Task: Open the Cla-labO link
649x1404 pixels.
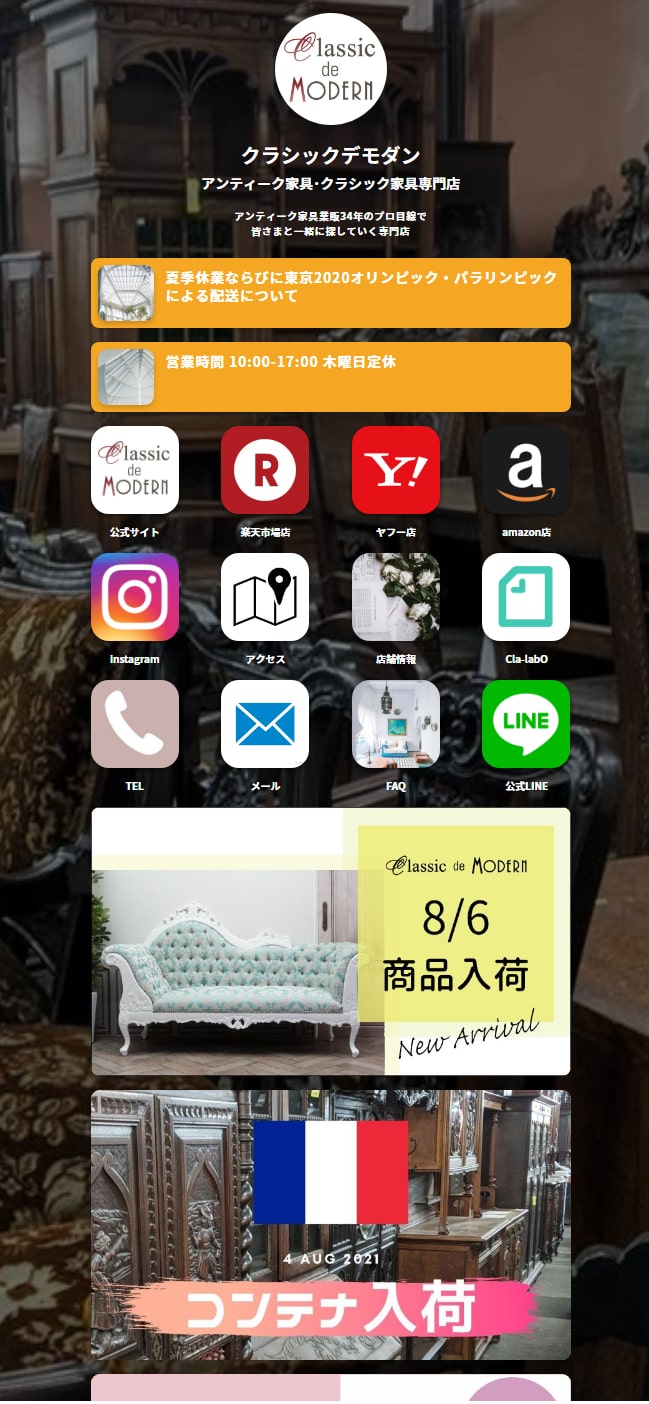Action: coord(526,597)
